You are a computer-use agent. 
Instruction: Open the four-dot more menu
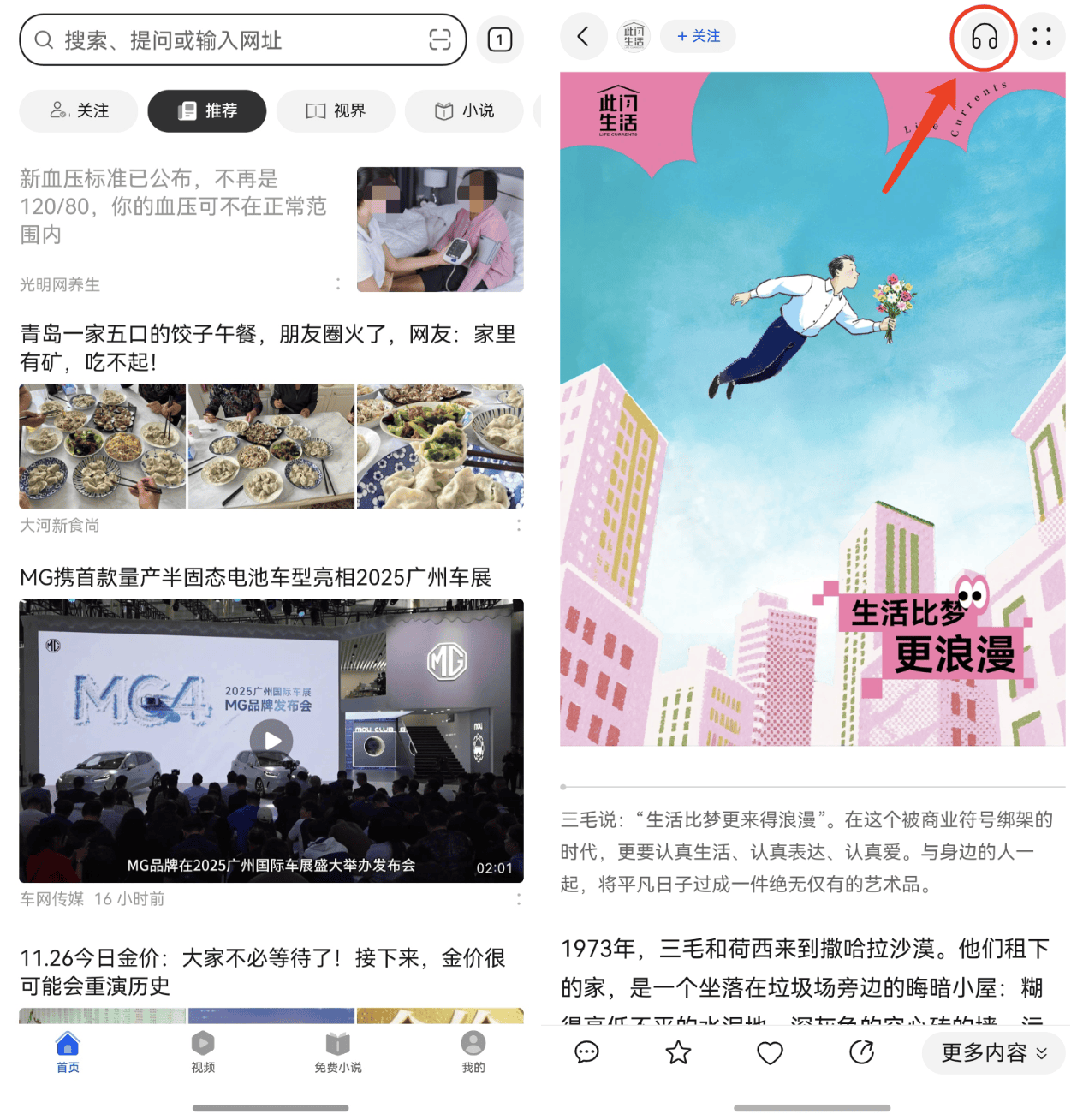tap(1041, 36)
